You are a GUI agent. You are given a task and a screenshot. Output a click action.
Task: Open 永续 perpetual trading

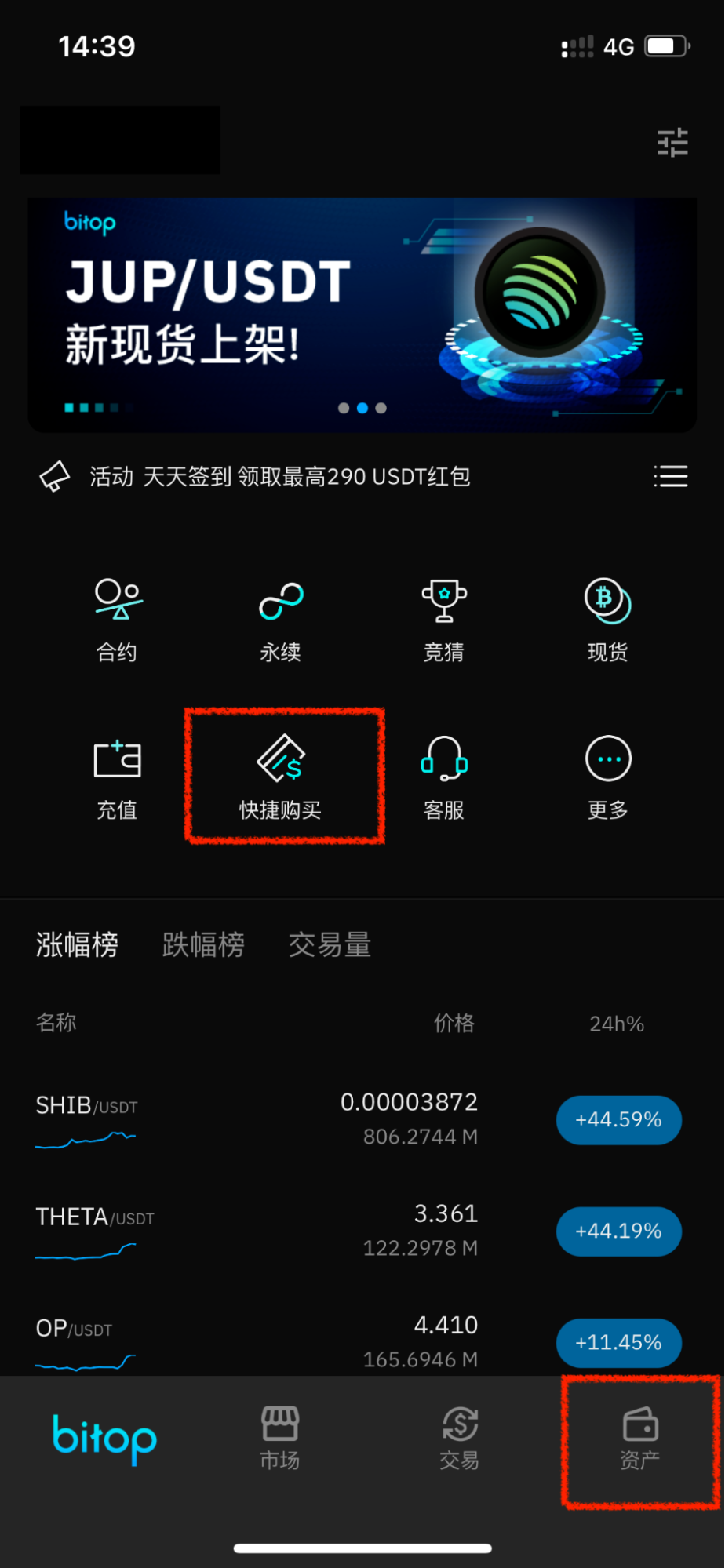(x=281, y=620)
